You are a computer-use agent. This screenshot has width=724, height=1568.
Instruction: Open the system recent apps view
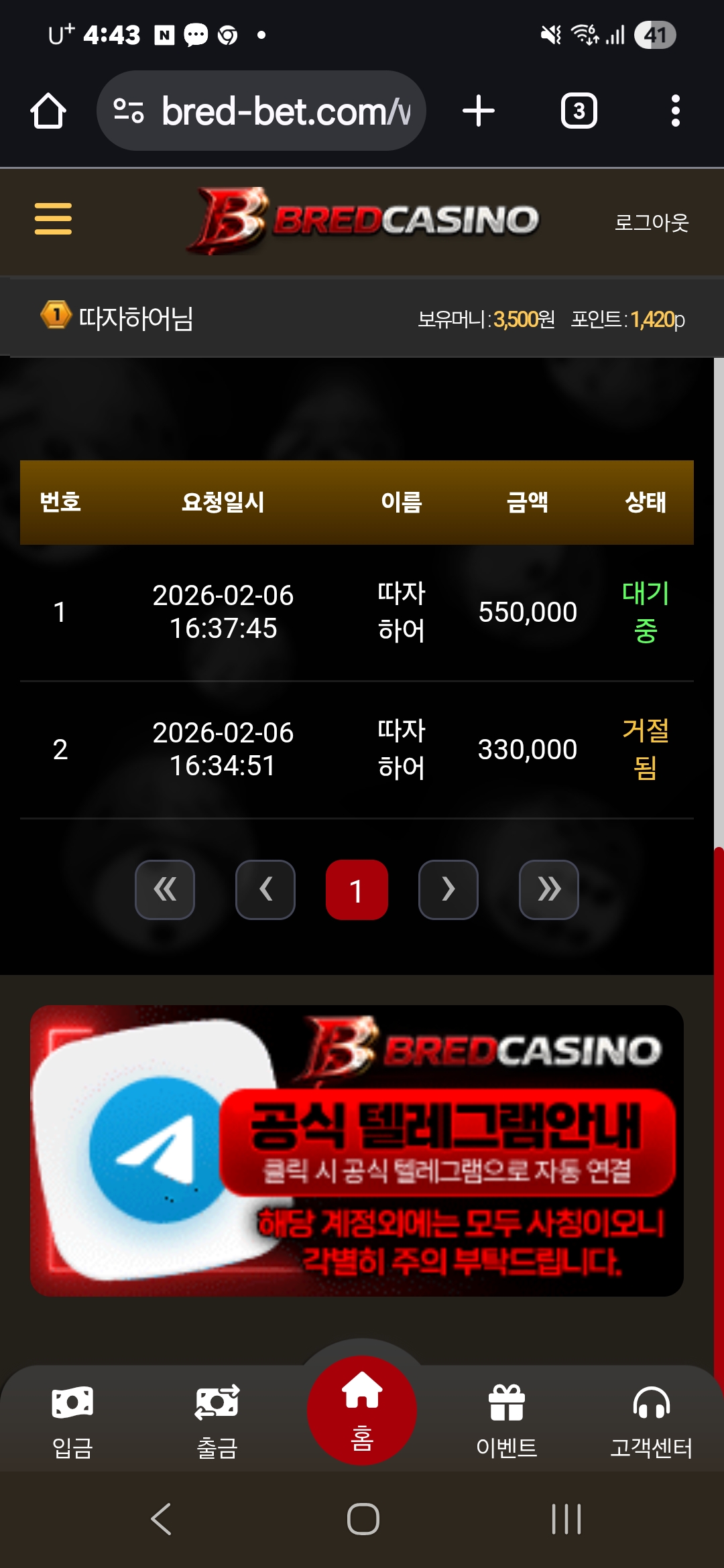click(x=566, y=1518)
